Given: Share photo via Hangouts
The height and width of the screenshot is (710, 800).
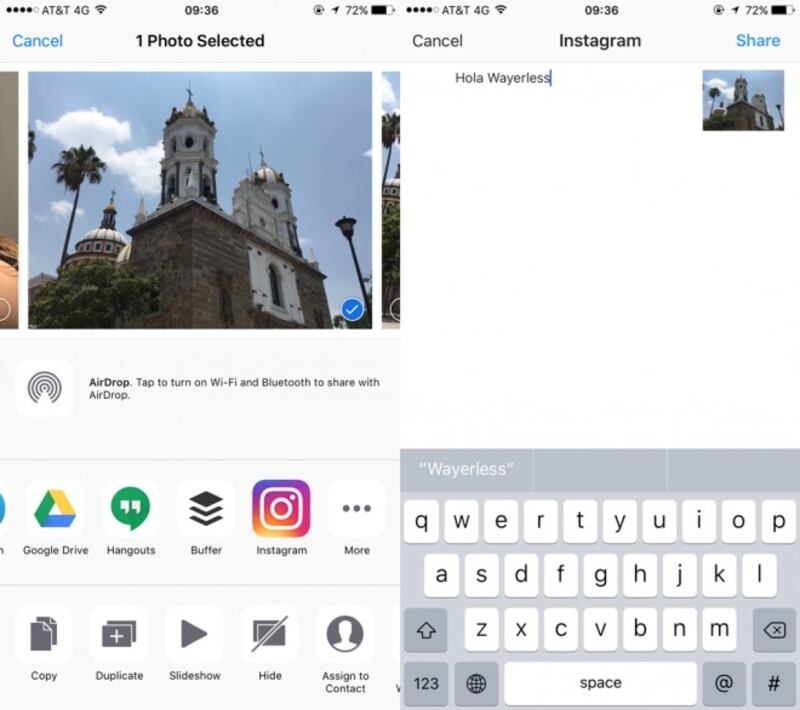Looking at the screenshot, I should (x=130, y=510).
